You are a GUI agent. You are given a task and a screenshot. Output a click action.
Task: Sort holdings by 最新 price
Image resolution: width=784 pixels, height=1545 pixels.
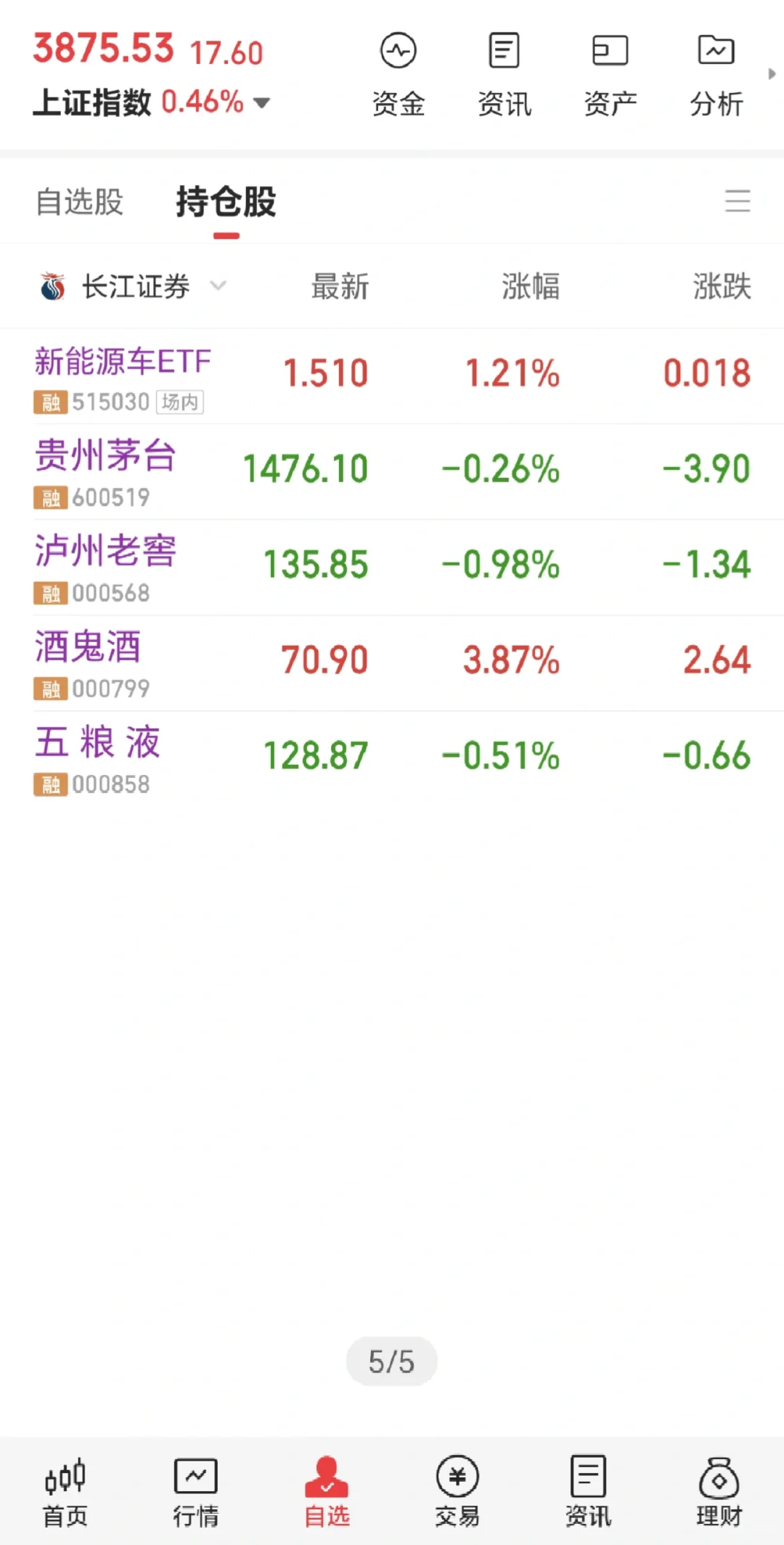pyautogui.click(x=340, y=286)
